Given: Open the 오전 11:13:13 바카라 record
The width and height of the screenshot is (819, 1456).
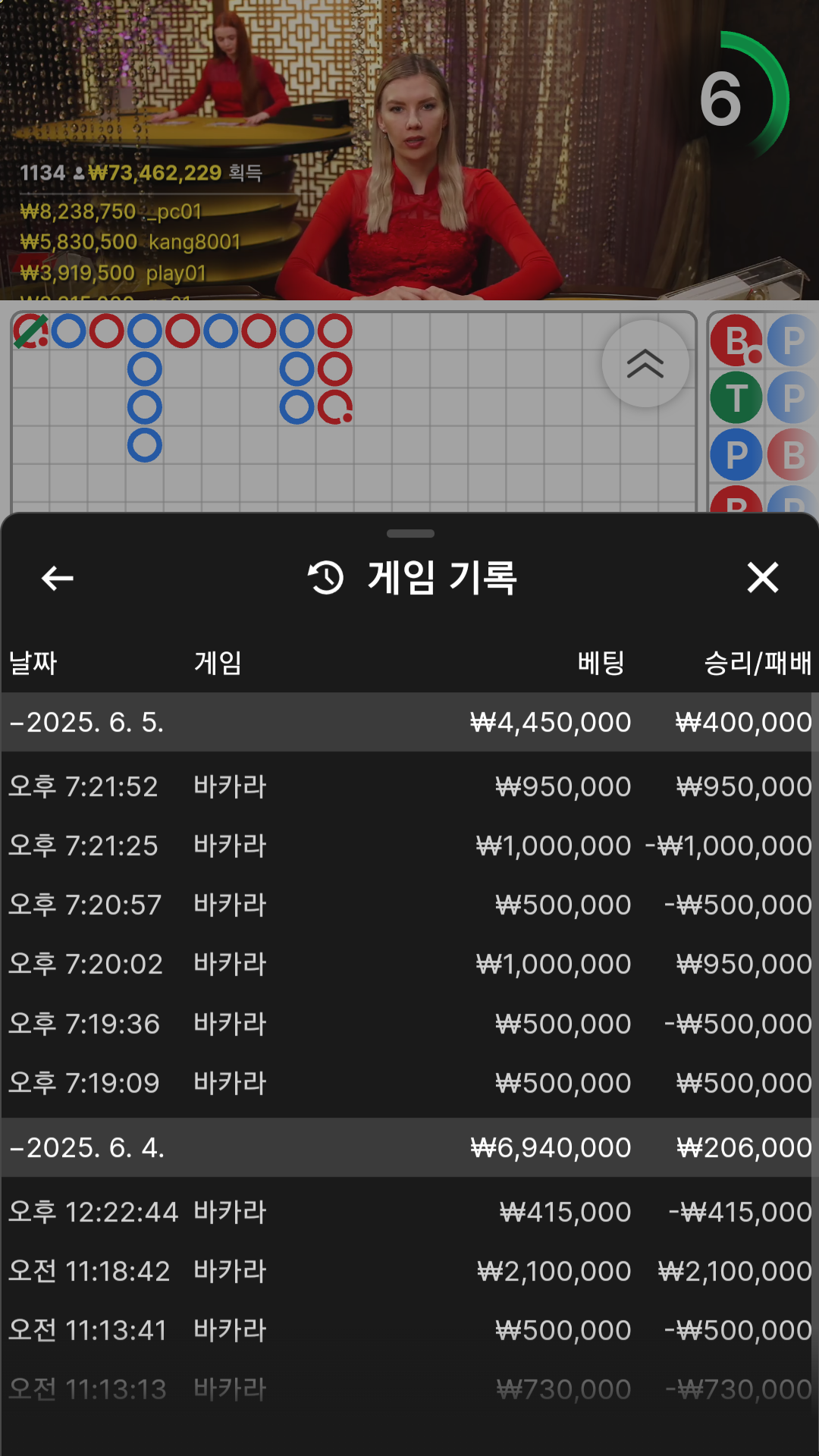Looking at the screenshot, I should tap(409, 1389).
